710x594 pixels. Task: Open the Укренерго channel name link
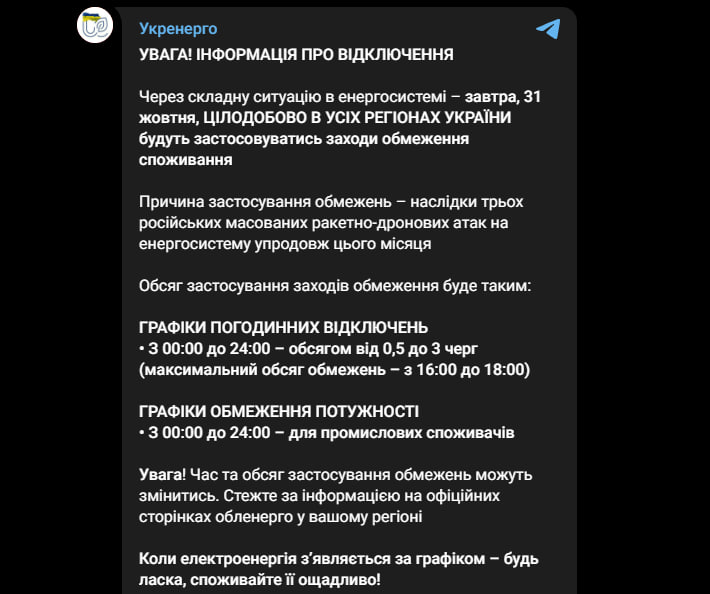pyautogui.click(x=178, y=29)
